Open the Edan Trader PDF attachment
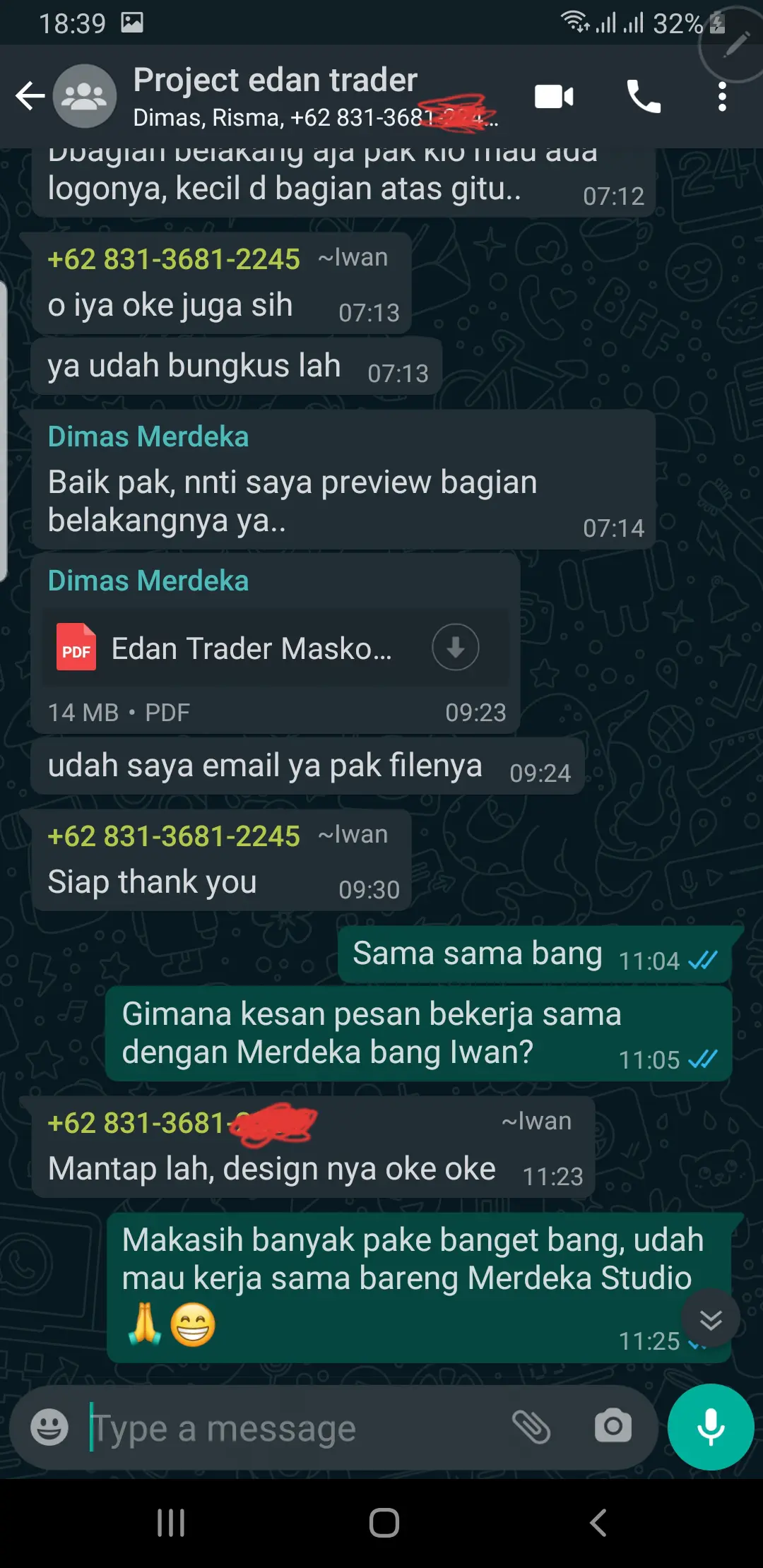Image resolution: width=763 pixels, height=1568 pixels. click(251, 648)
